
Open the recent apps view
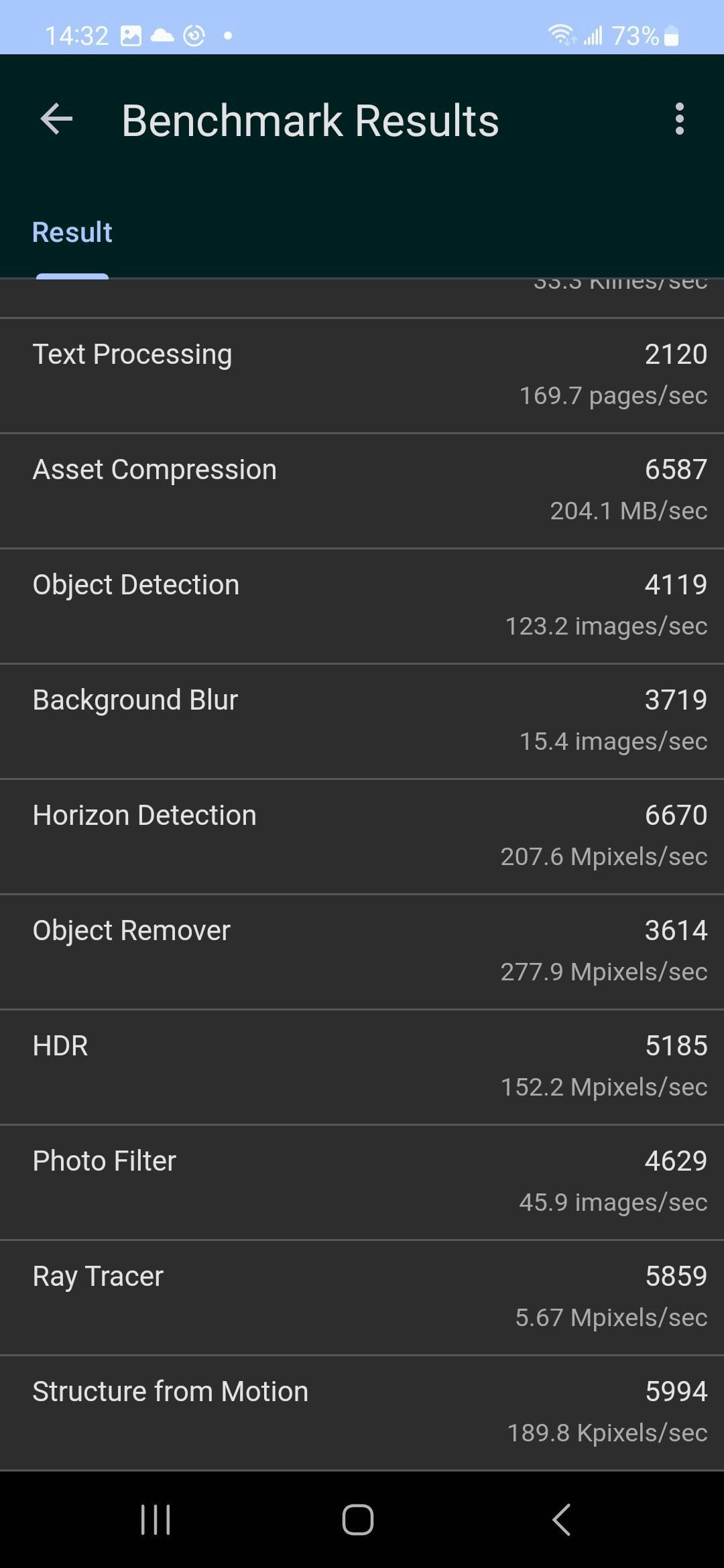click(x=156, y=1519)
